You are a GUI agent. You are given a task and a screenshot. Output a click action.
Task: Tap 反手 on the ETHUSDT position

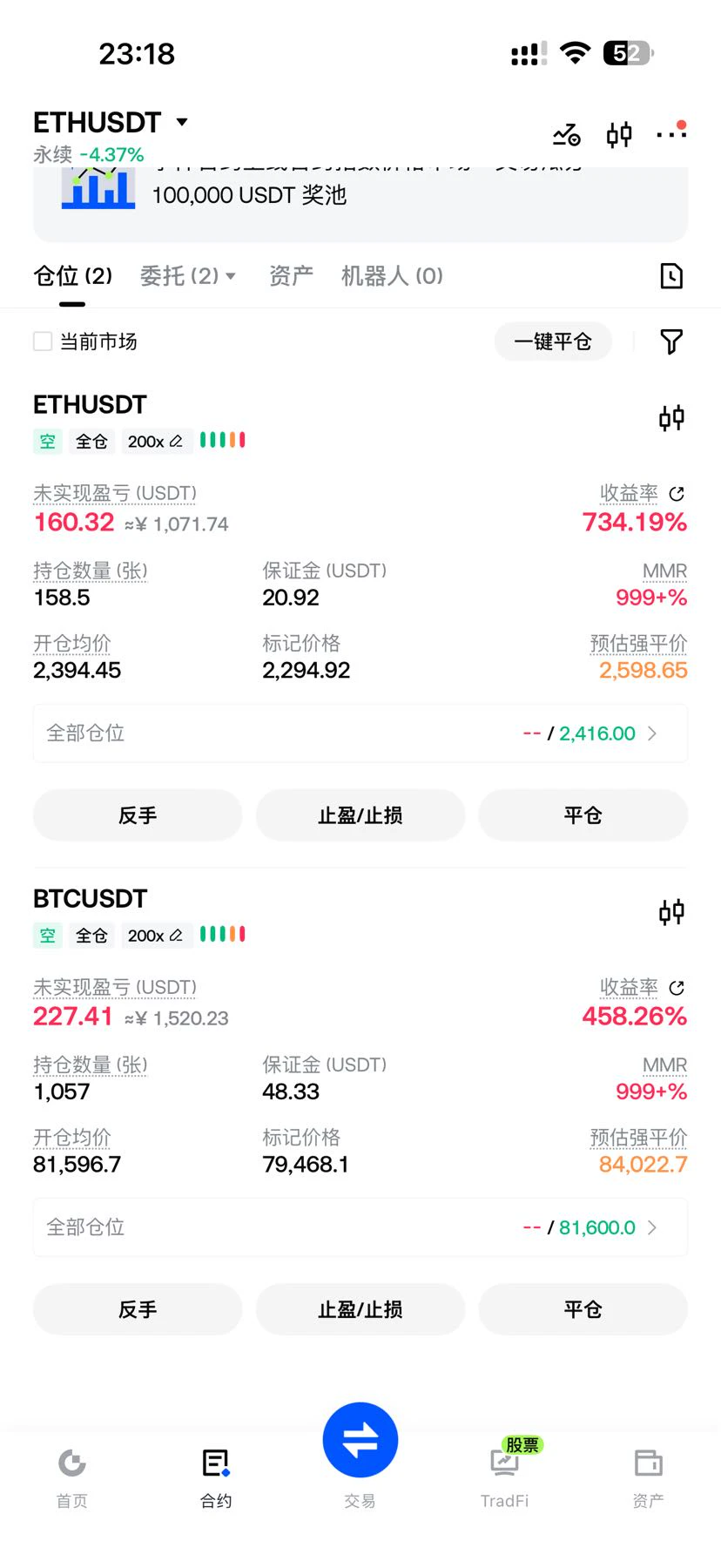click(138, 815)
